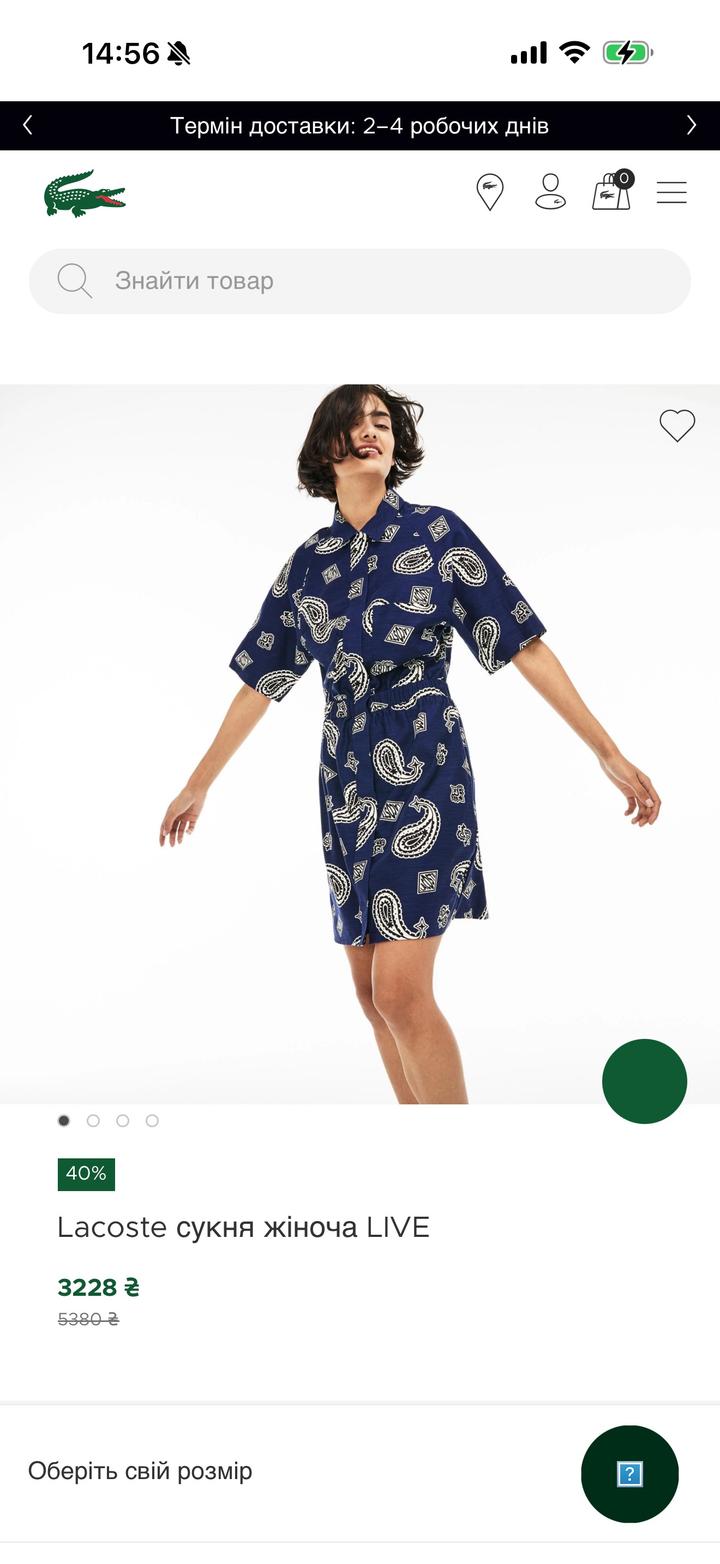Open the account profile icon
The height and width of the screenshot is (1564, 720).
tap(551, 192)
